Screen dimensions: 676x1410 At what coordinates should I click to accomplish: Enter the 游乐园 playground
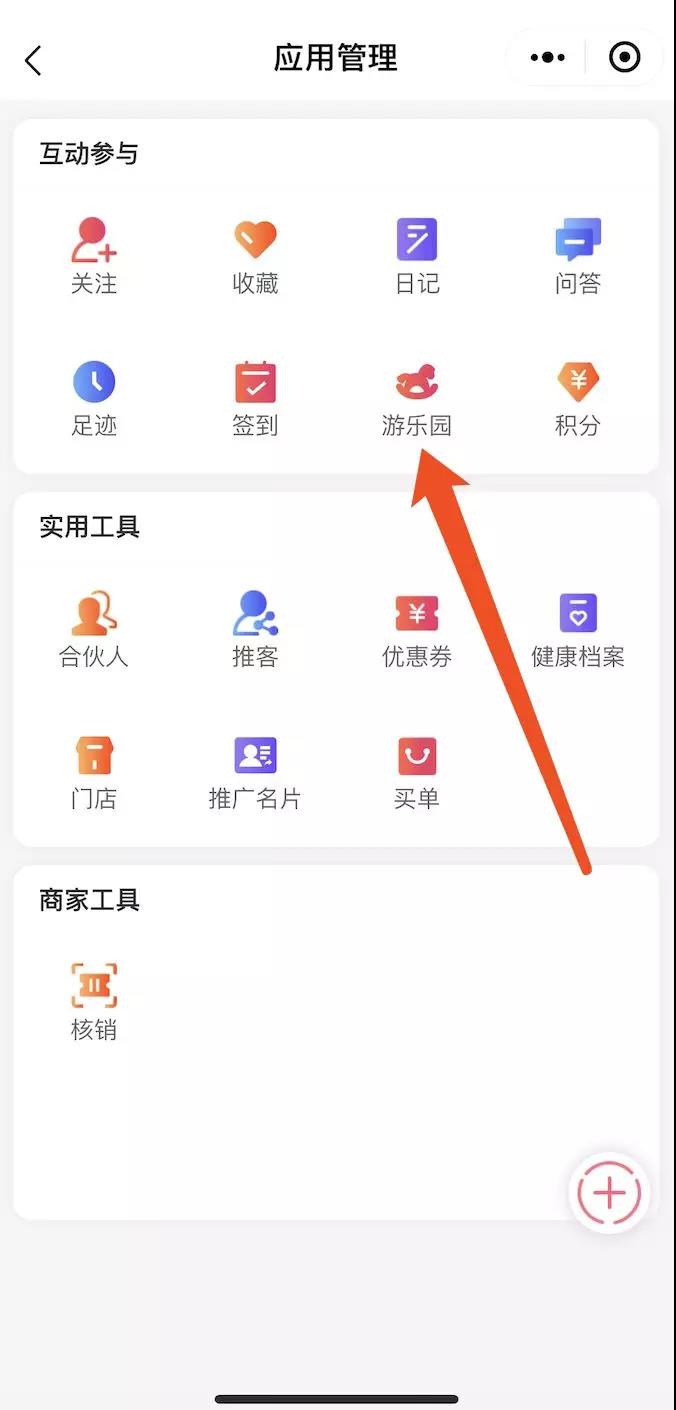coord(417,398)
